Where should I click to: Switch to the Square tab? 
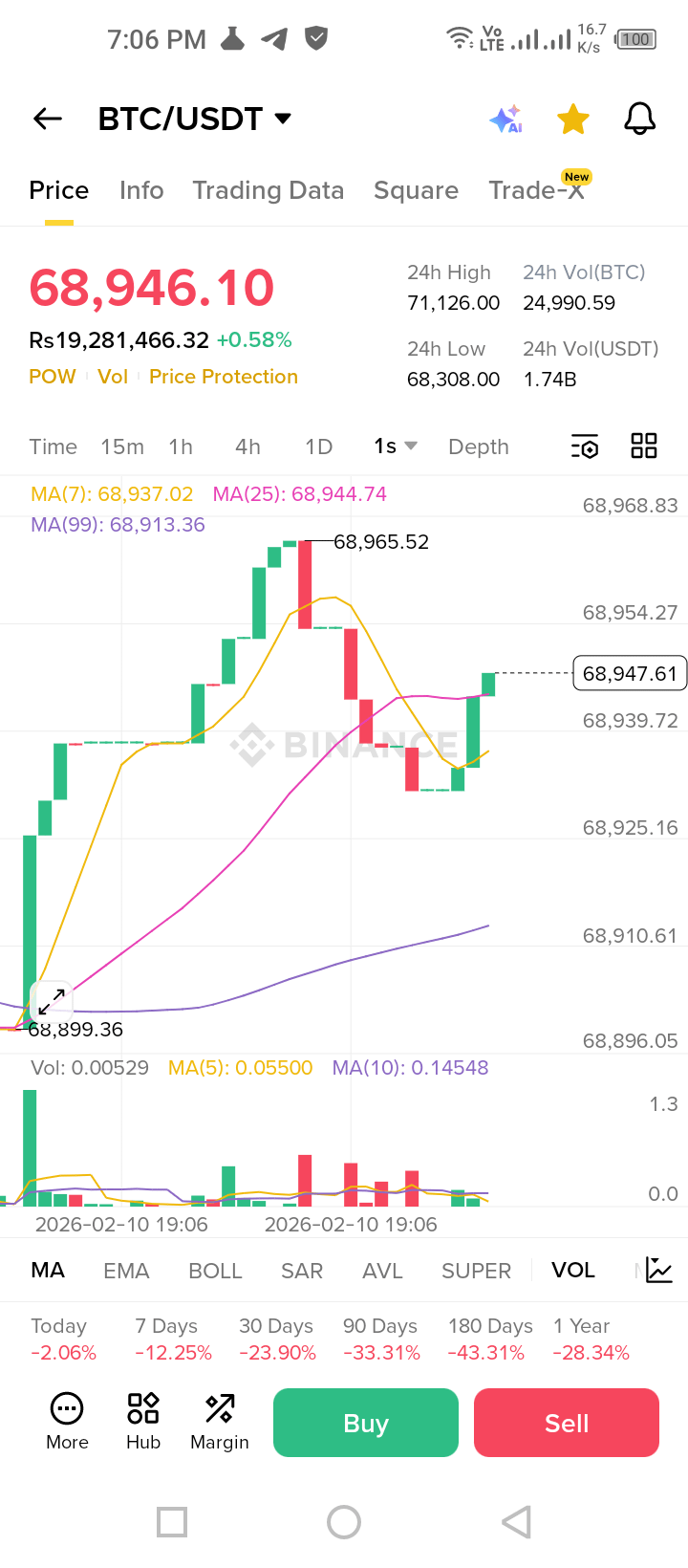[x=416, y=190]
